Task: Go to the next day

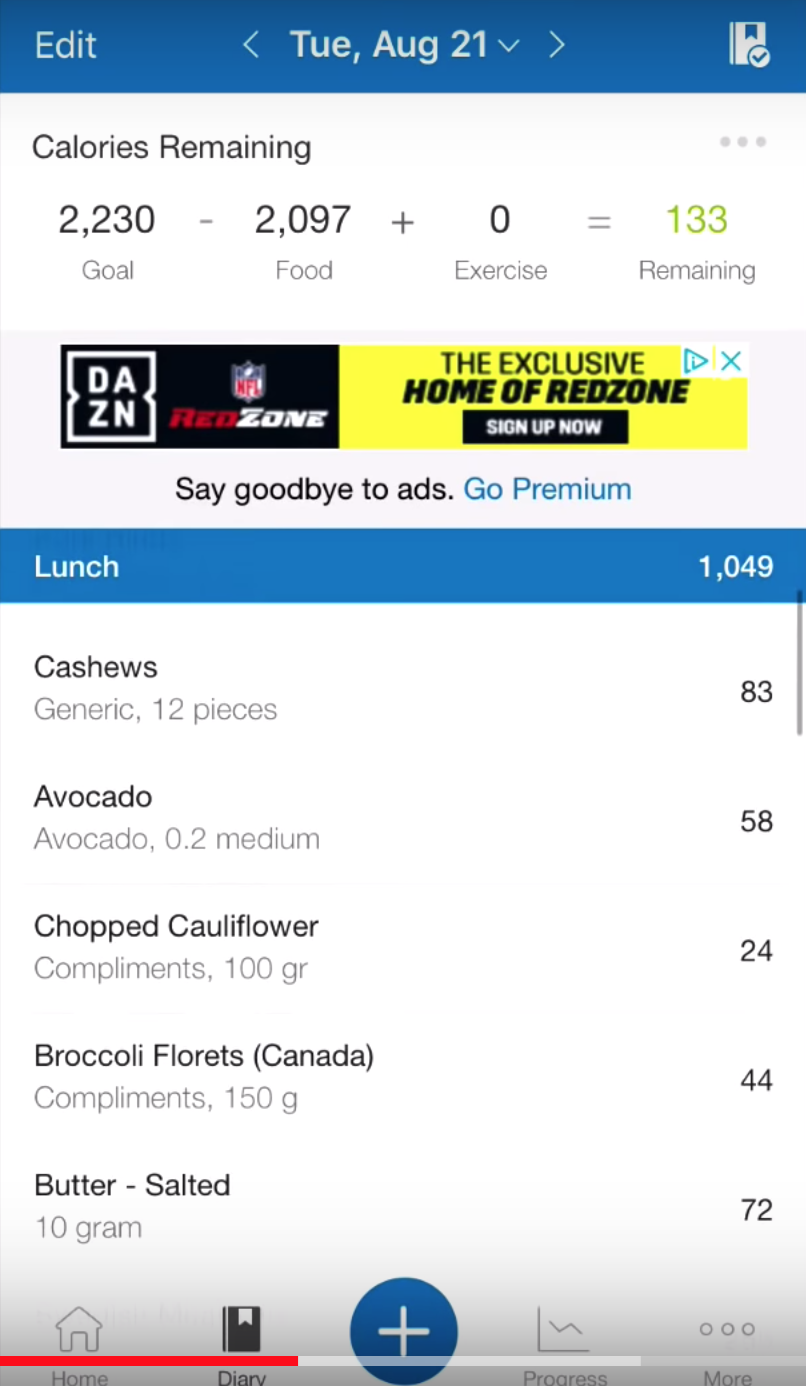Action: coord(557,45)
